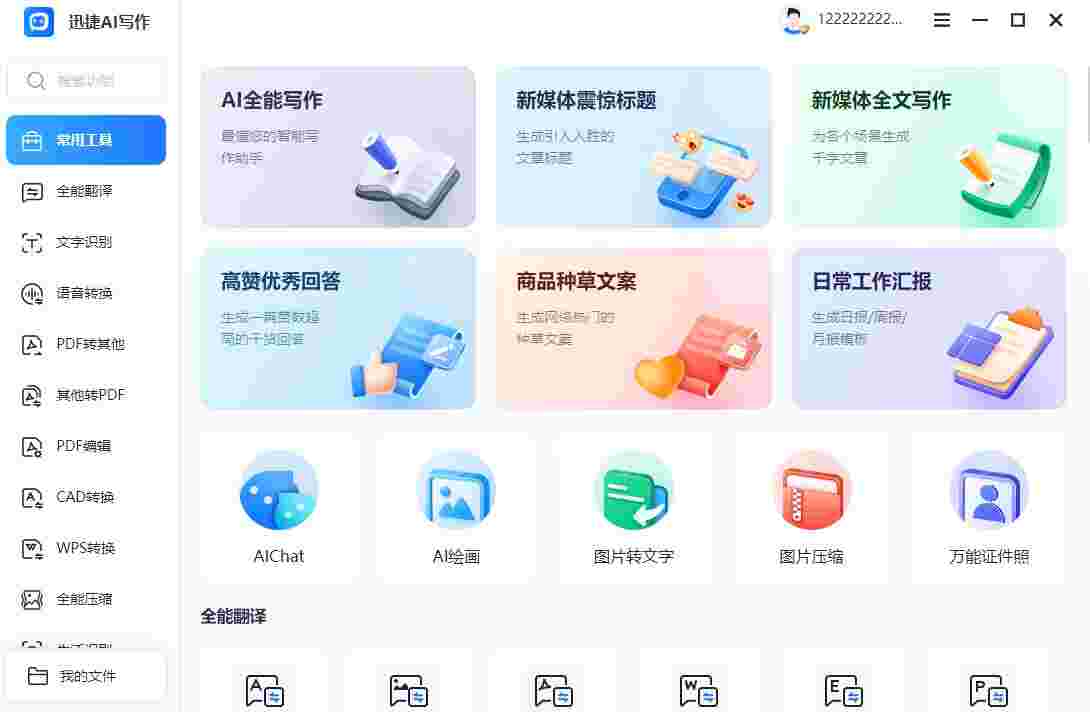Go to 语音转换 section
This screenshot has width=1090, height=712.
tap(85, 293)
